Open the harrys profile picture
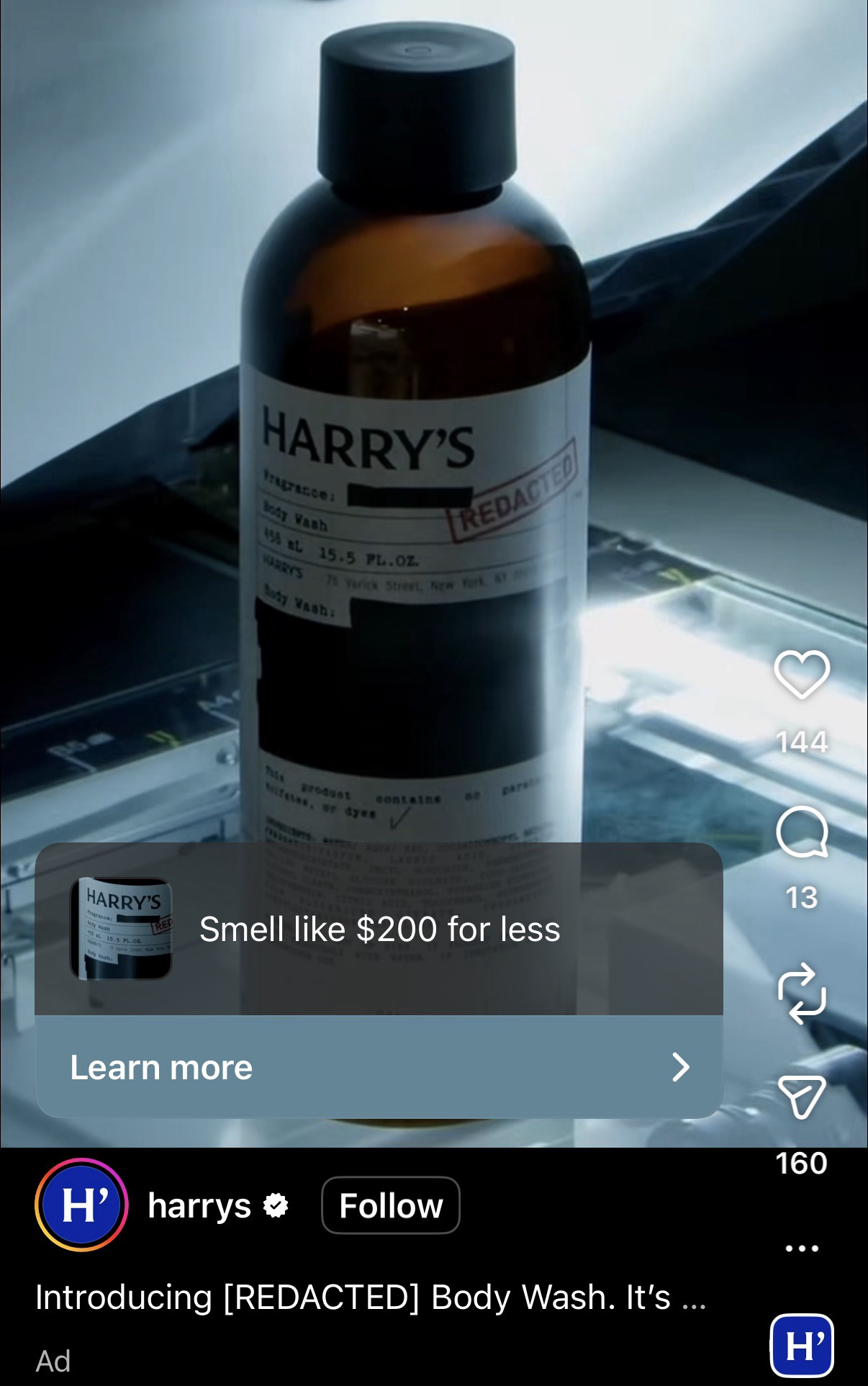868x1386 pixels. (x=81, y=1205)
